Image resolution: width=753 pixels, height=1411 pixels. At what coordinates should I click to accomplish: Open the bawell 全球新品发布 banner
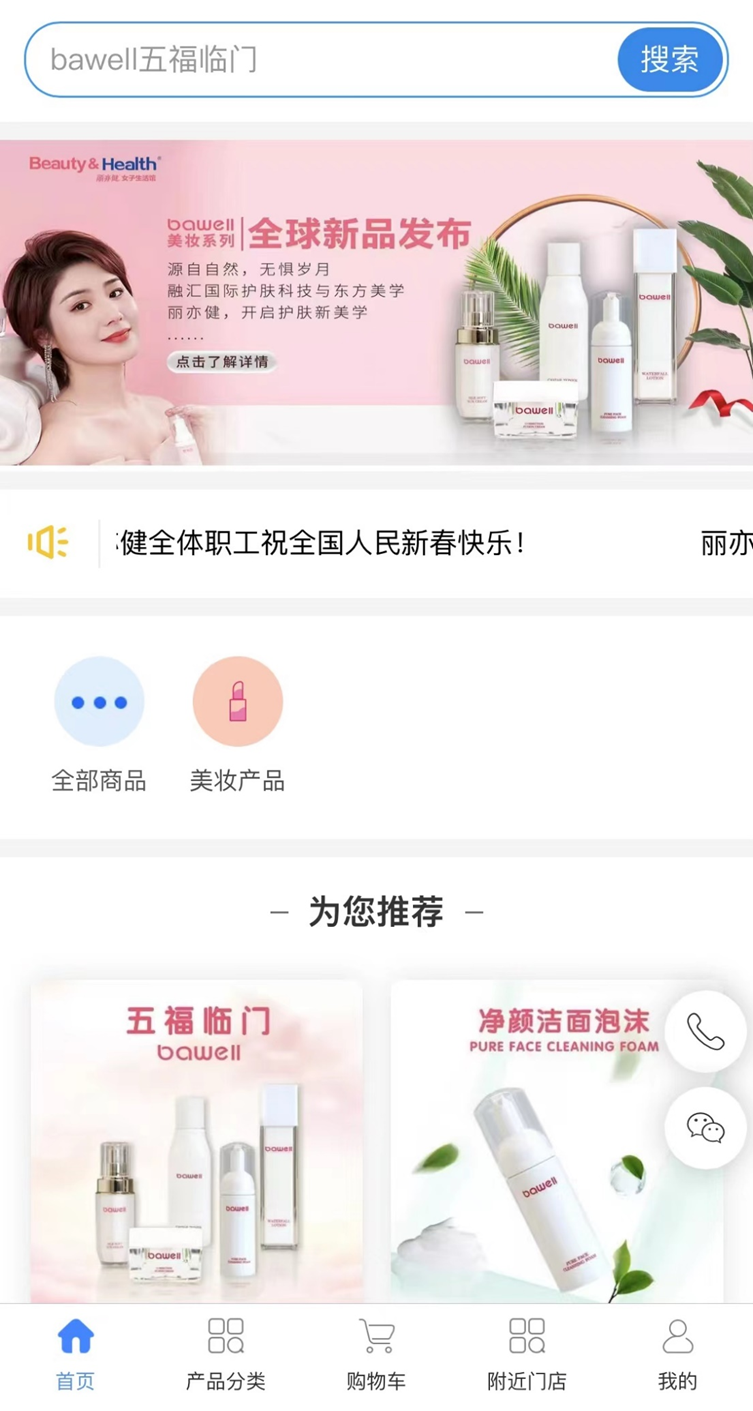376,302
